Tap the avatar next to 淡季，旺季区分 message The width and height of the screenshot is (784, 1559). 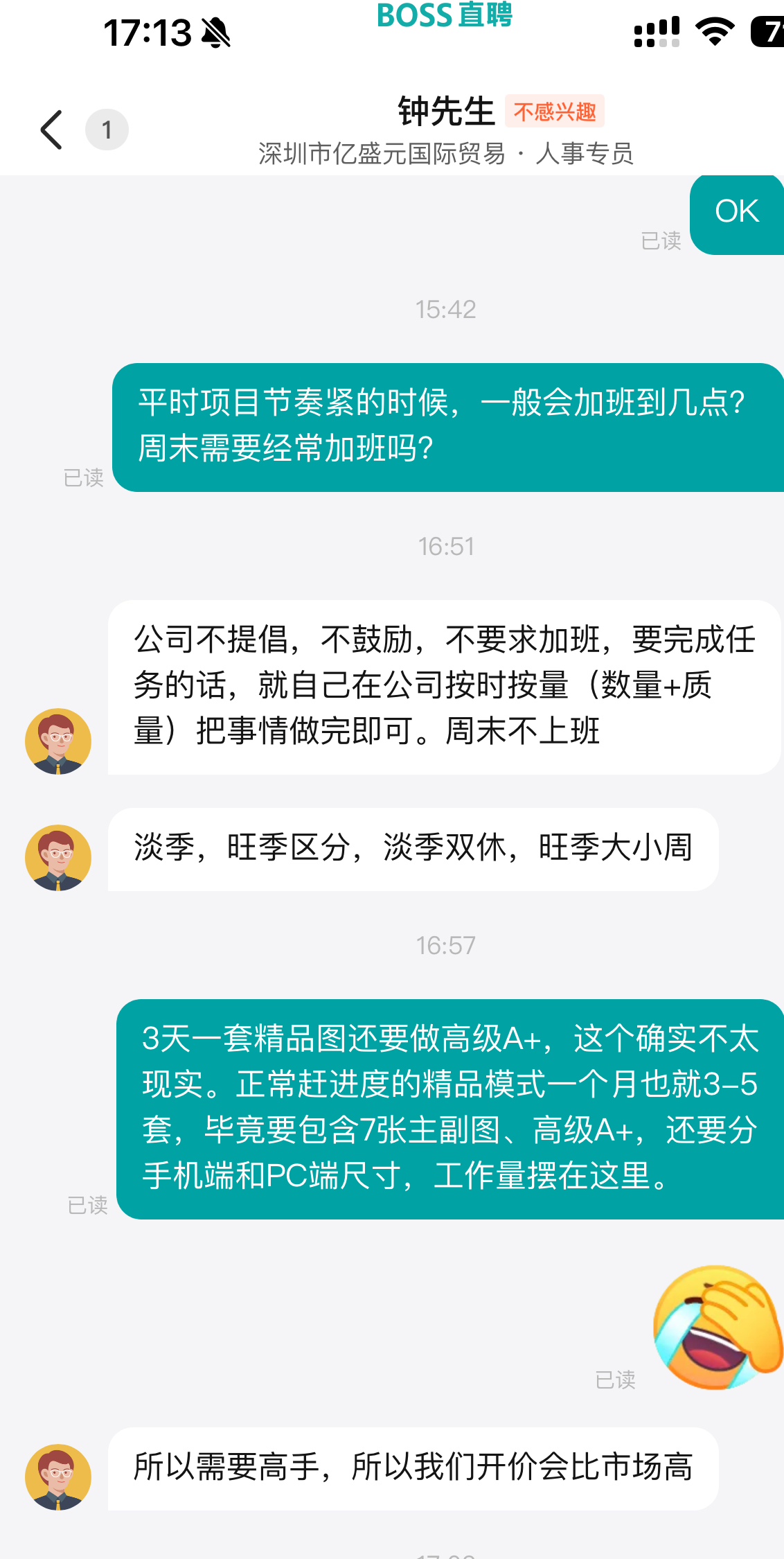[x=58, y=857]
